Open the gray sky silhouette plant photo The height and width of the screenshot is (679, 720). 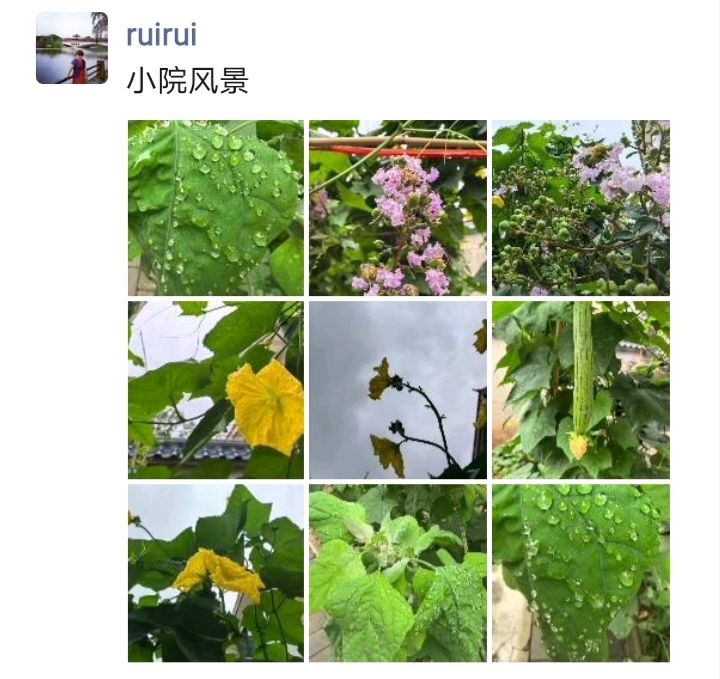(398, 390)
